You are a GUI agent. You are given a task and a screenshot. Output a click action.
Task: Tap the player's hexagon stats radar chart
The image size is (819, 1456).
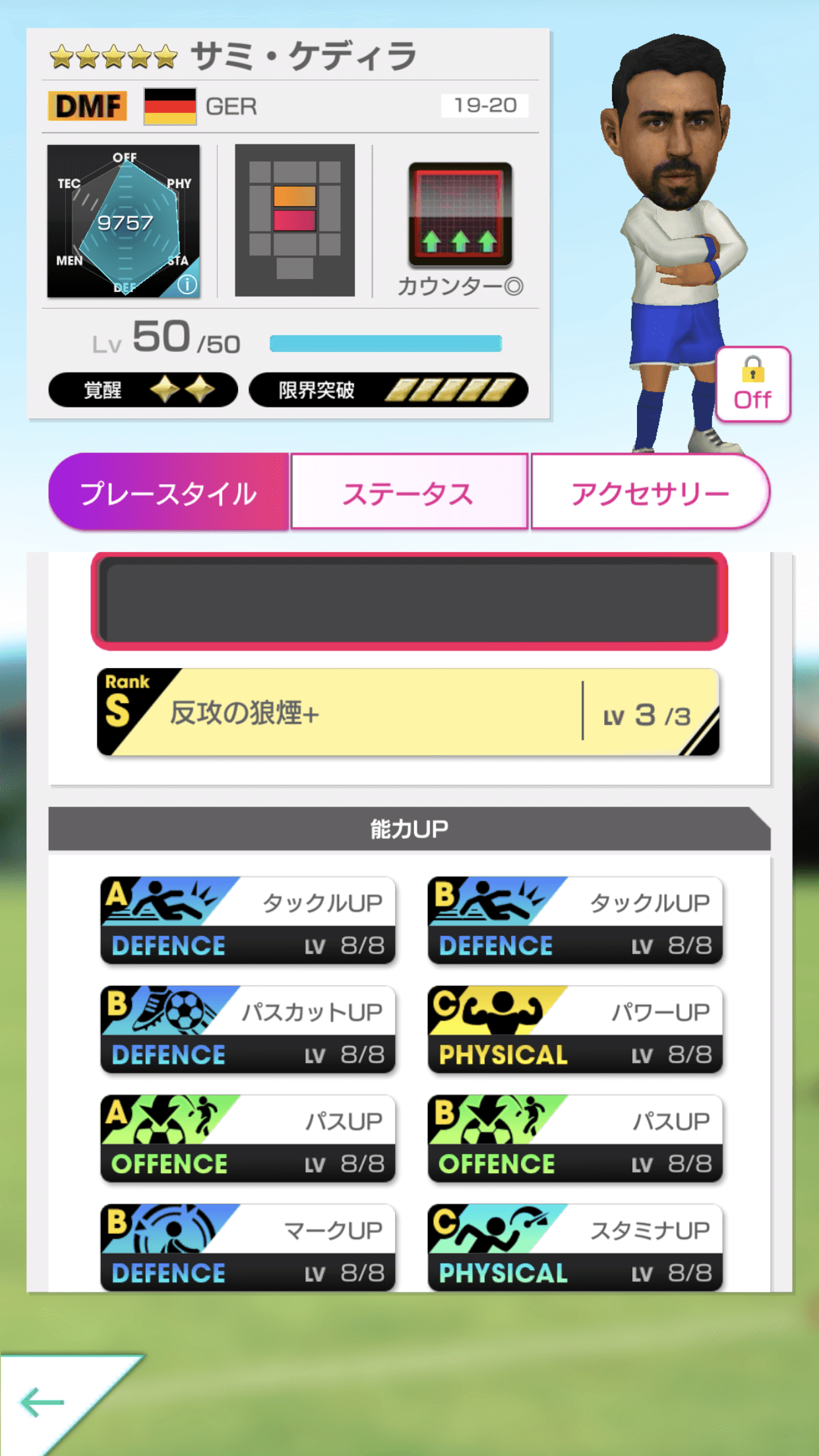[123, 222]
